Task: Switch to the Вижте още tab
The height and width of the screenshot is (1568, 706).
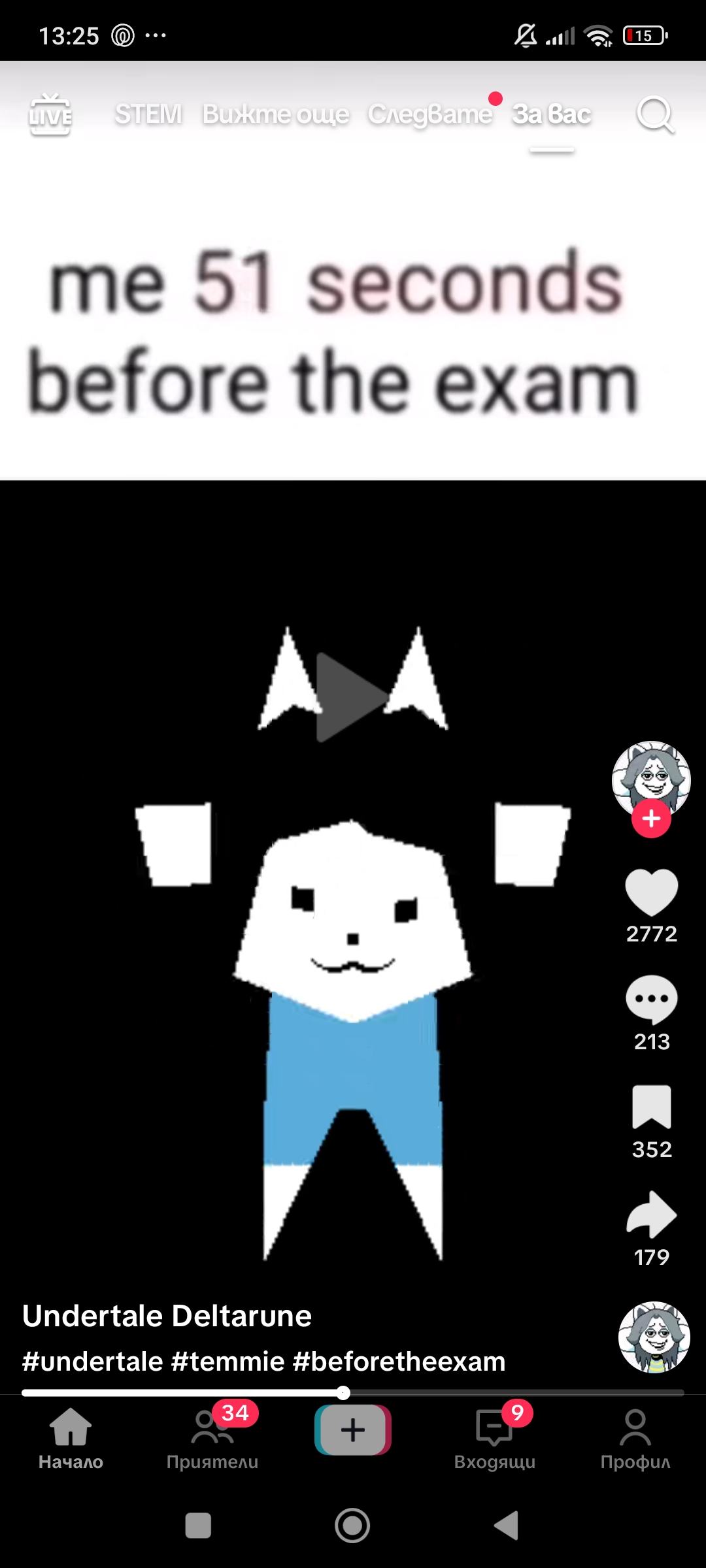Action: pyautogui.click(x=275, y=114)
